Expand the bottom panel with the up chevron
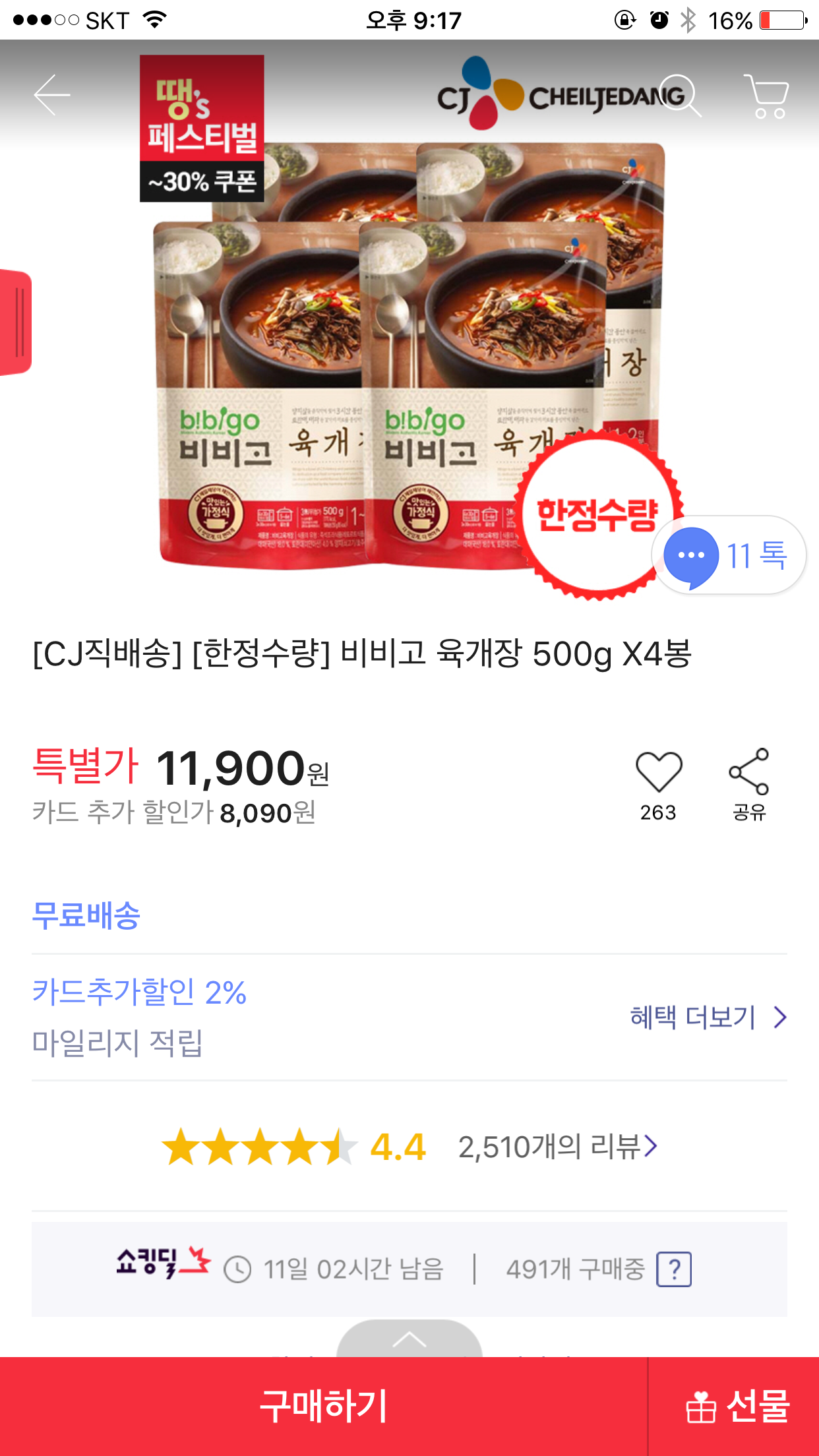 click(x=409, y=1339)
